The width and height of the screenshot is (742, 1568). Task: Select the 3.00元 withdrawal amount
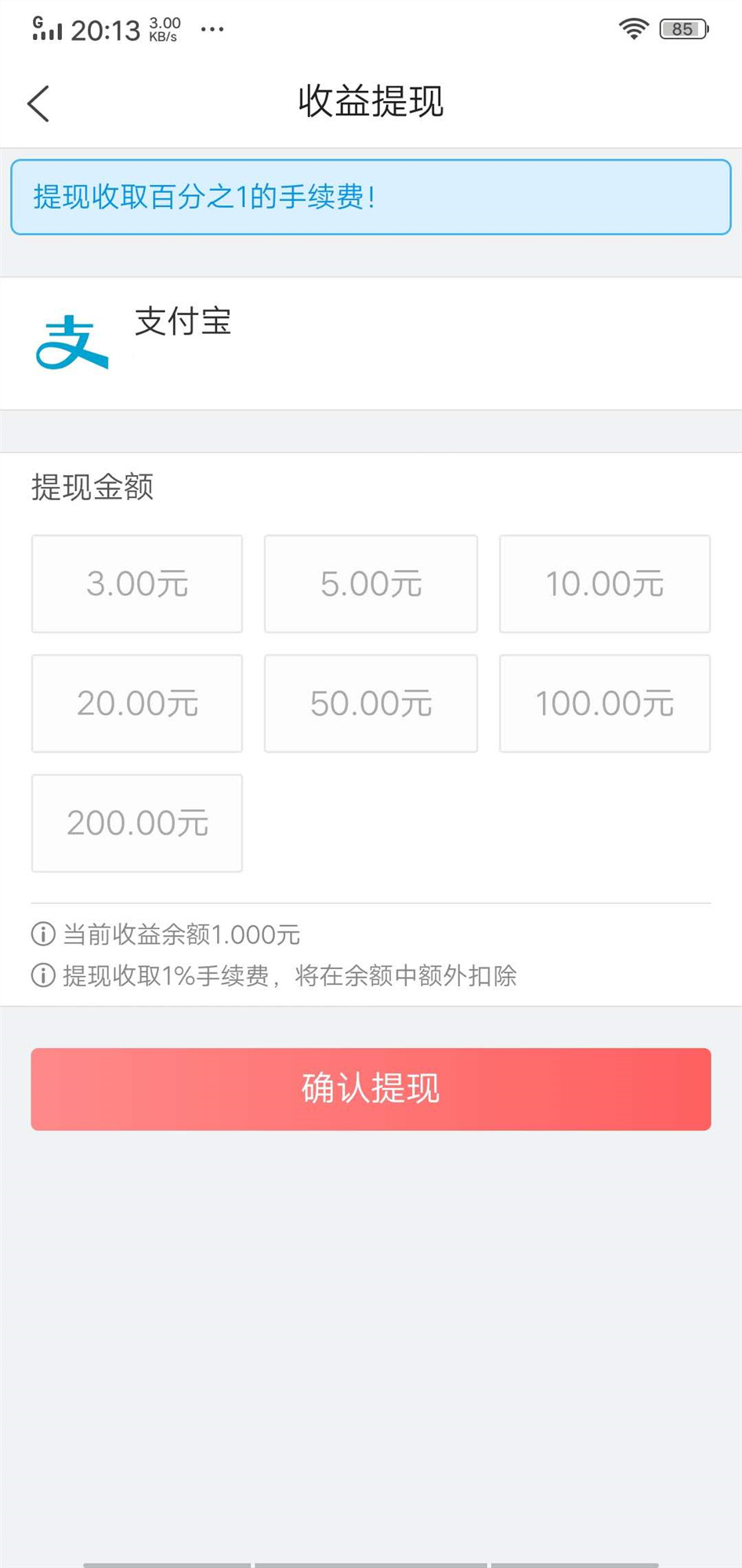tap(136, 584)
